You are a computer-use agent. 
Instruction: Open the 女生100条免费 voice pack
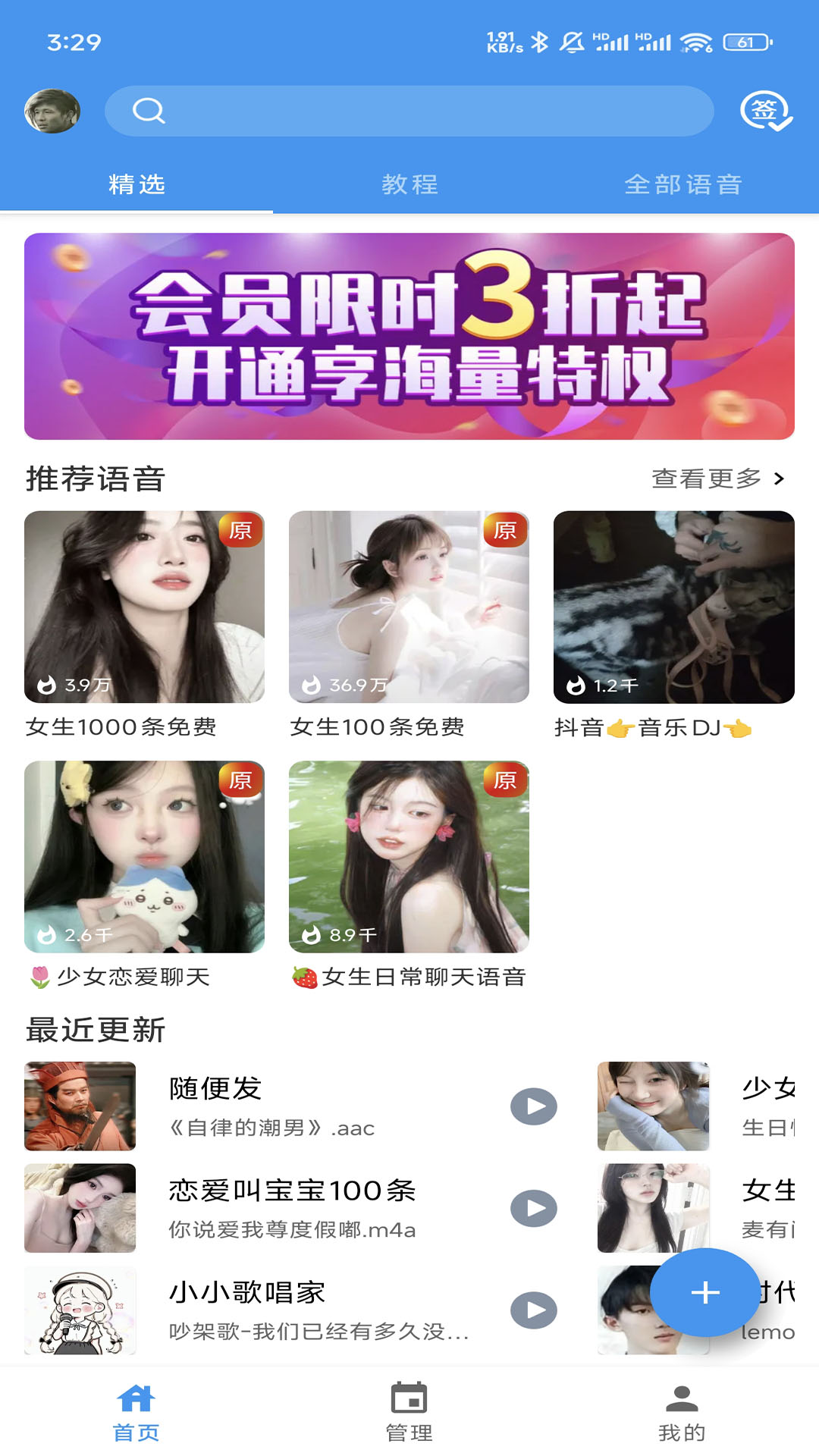pyautogui.click(x=409, y=607)
